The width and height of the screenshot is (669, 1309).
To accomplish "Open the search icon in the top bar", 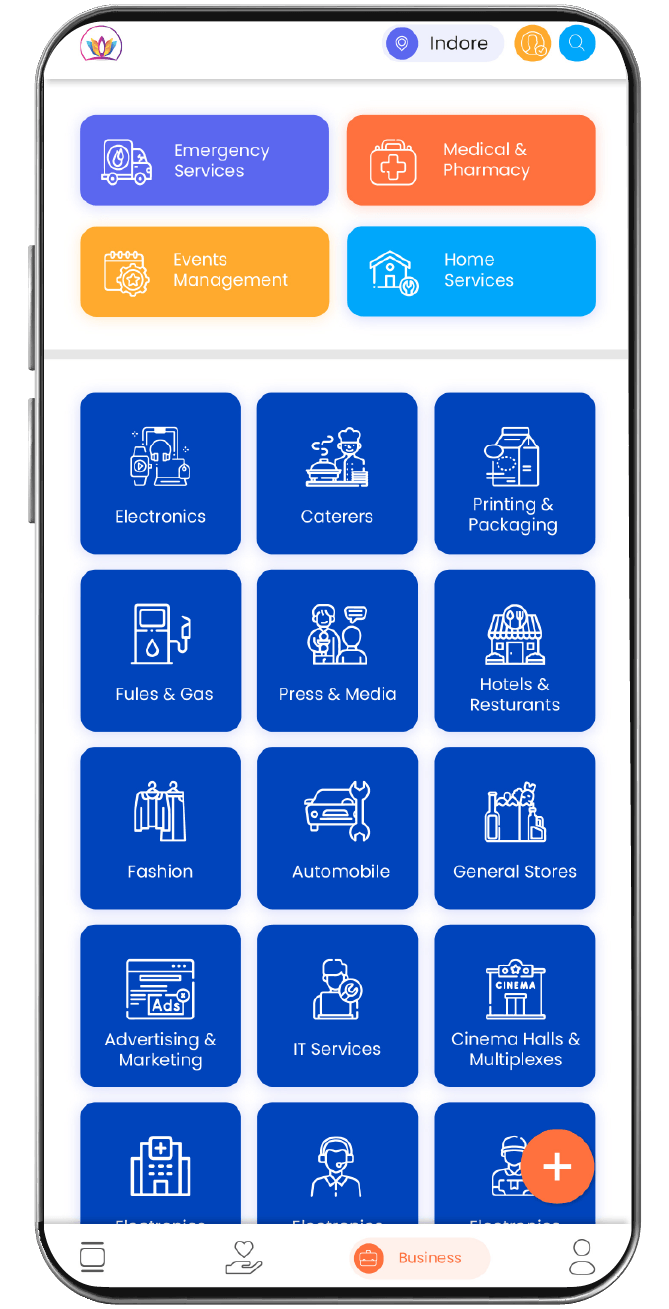I will click(x=577, y=43).
